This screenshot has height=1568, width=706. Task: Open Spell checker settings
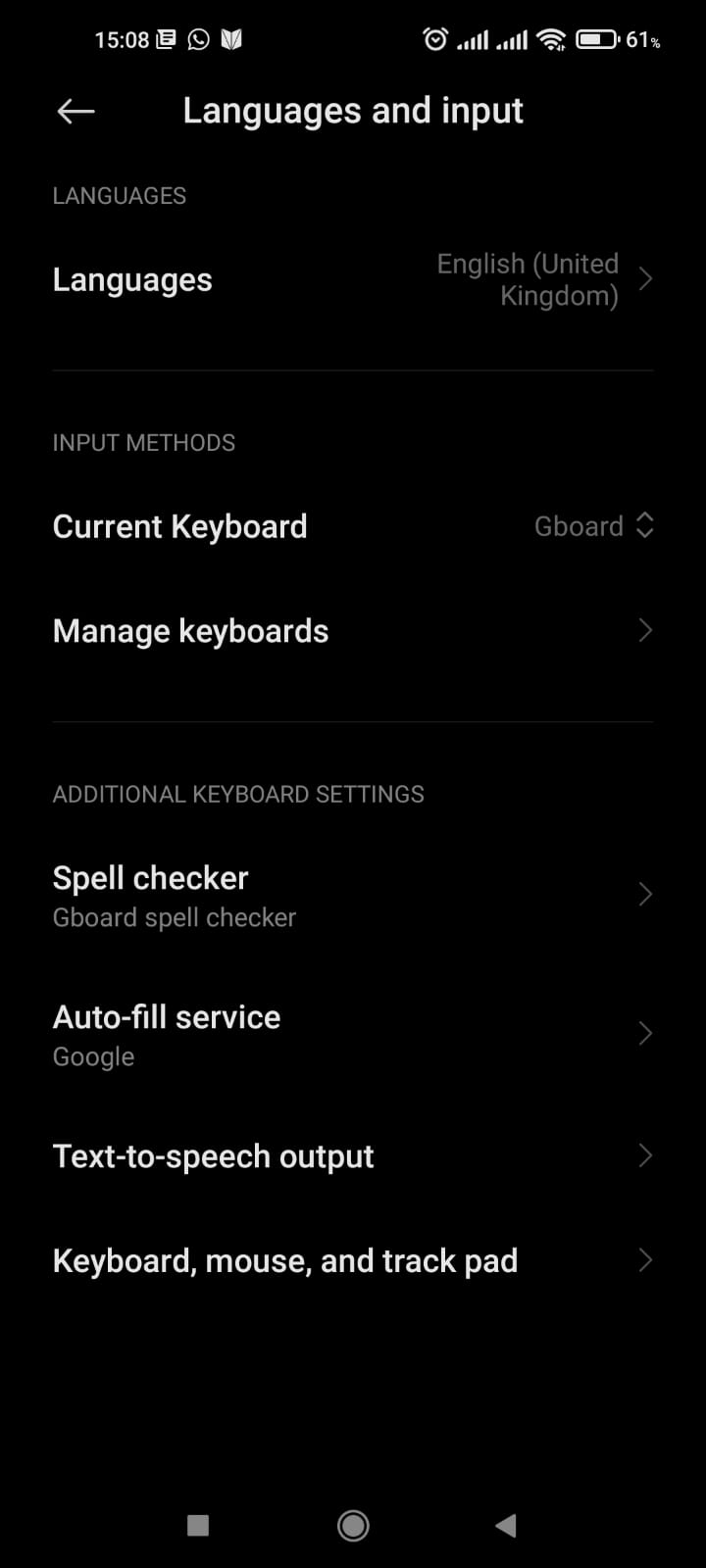[353, 895]
